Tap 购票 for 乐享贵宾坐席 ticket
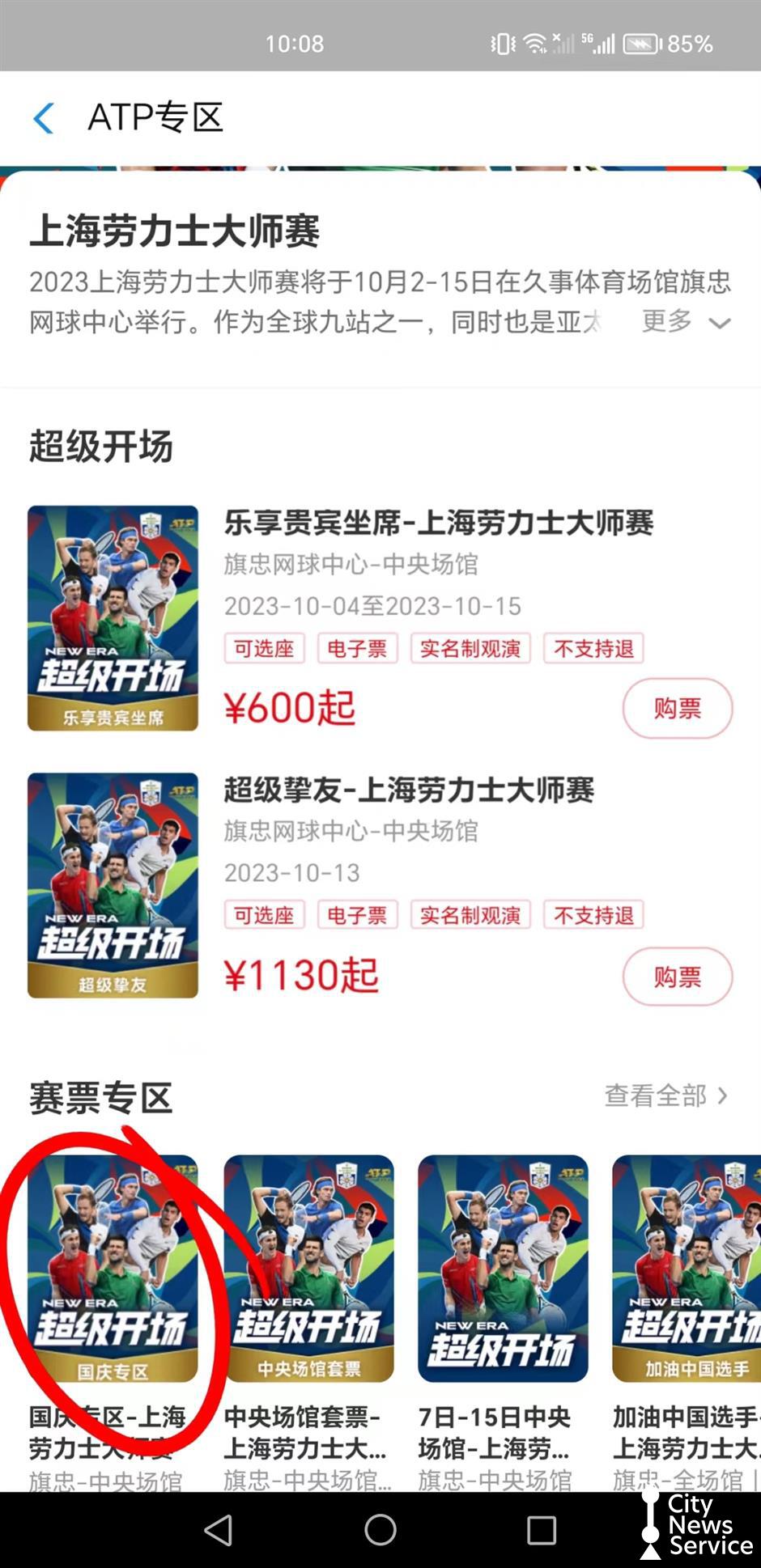The width and height of the screenshot is (761, 1568). (677, 709)
